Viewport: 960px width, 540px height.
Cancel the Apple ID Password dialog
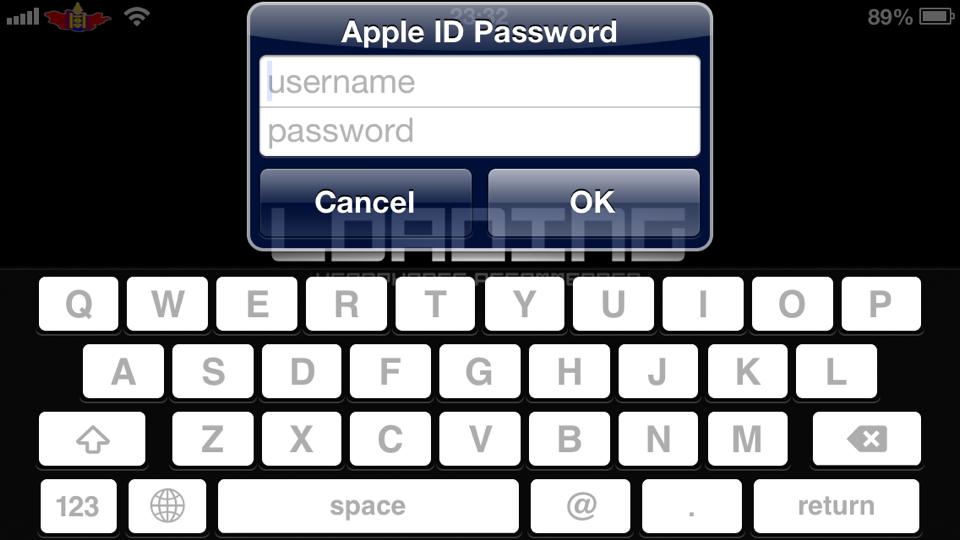365,202
